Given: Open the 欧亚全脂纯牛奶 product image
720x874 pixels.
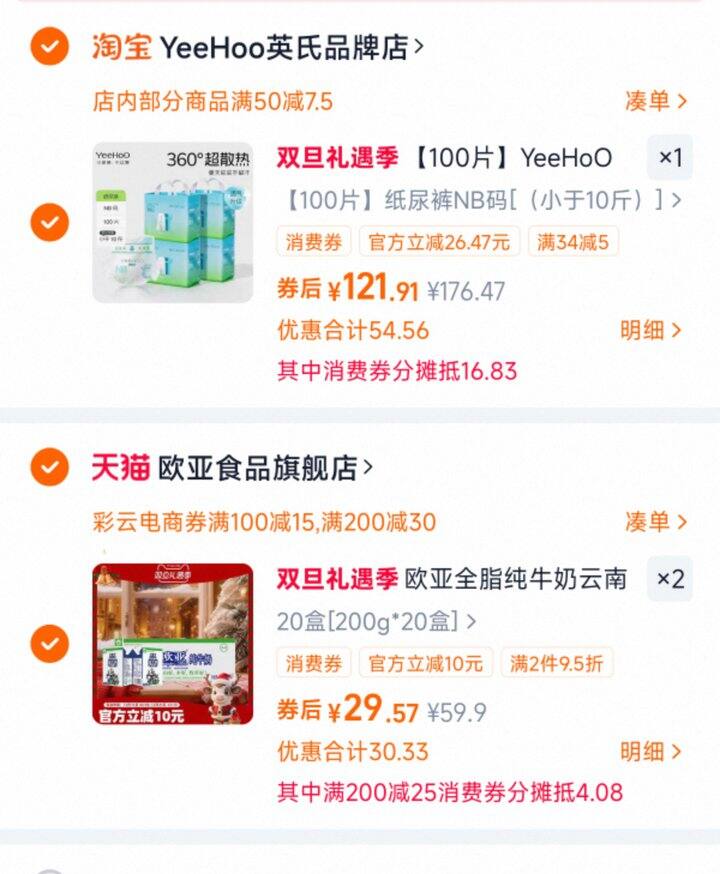Looking at the screenshot, I should pos(173,644).
